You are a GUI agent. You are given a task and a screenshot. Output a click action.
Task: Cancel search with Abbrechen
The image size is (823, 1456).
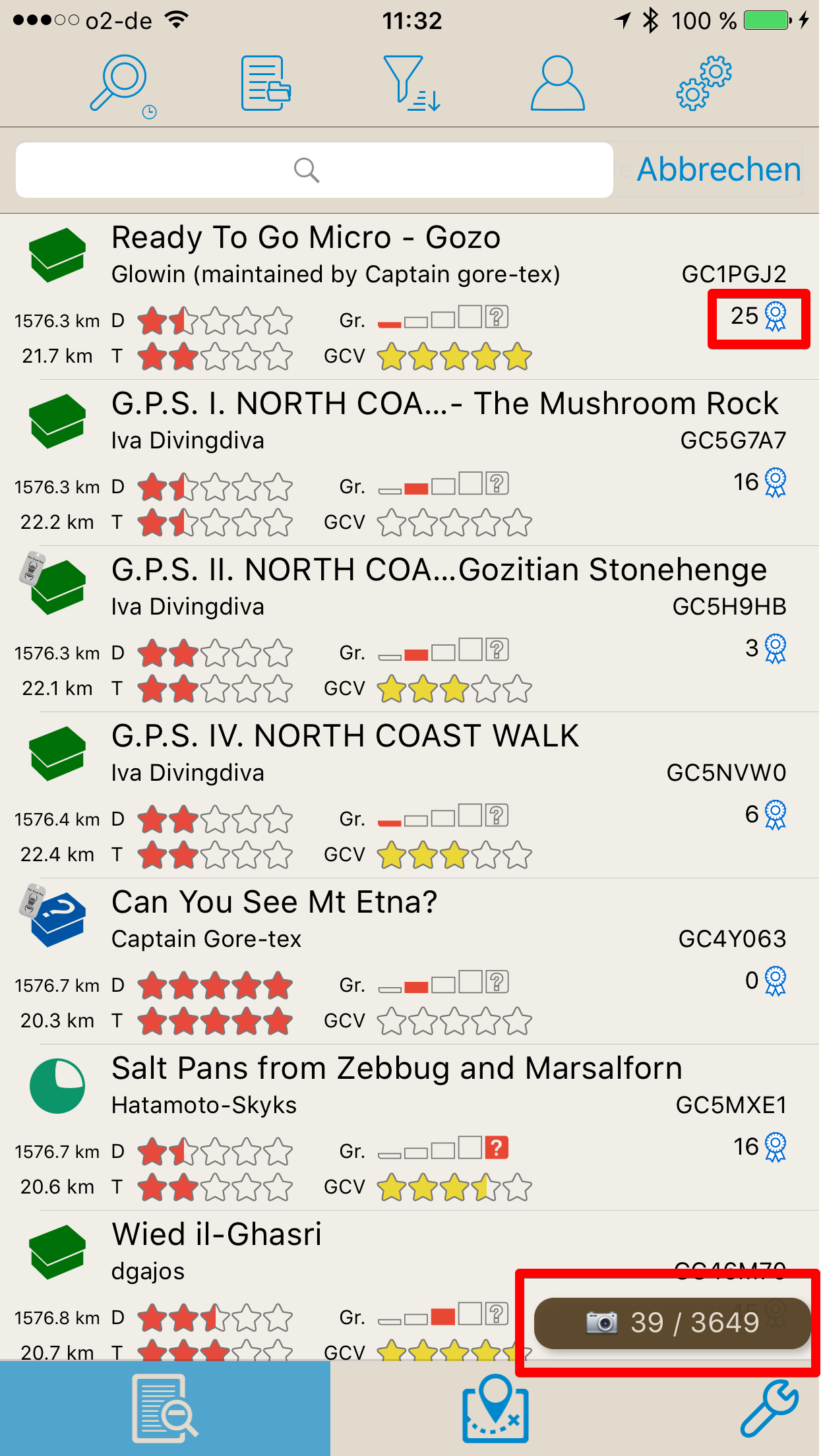pyautogui.click(x=718, y=169)
